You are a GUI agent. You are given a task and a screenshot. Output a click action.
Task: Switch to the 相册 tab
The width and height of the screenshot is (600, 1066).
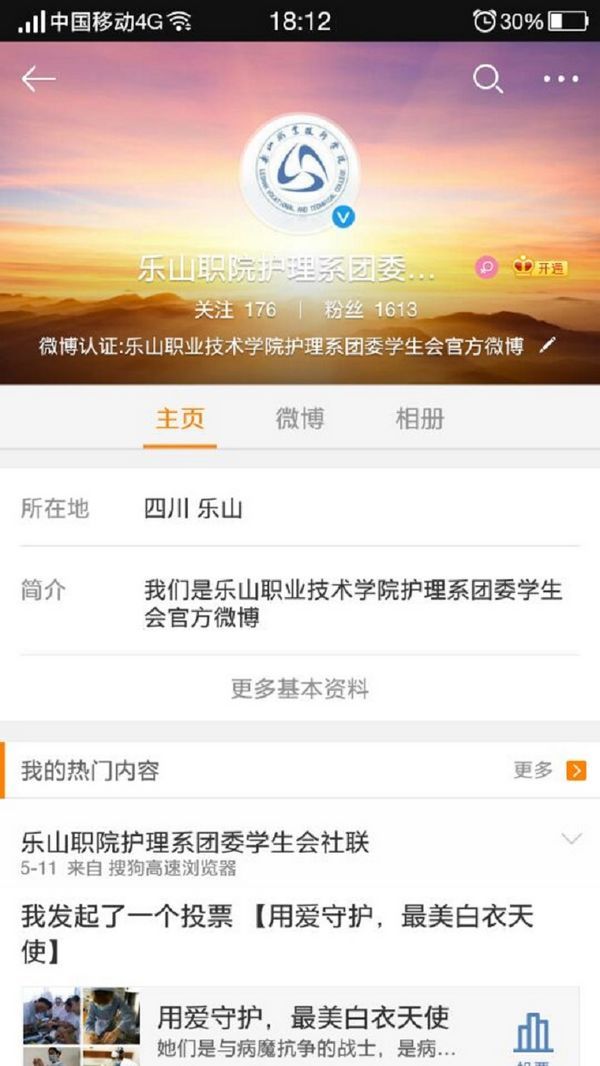(x=420, y=418)
